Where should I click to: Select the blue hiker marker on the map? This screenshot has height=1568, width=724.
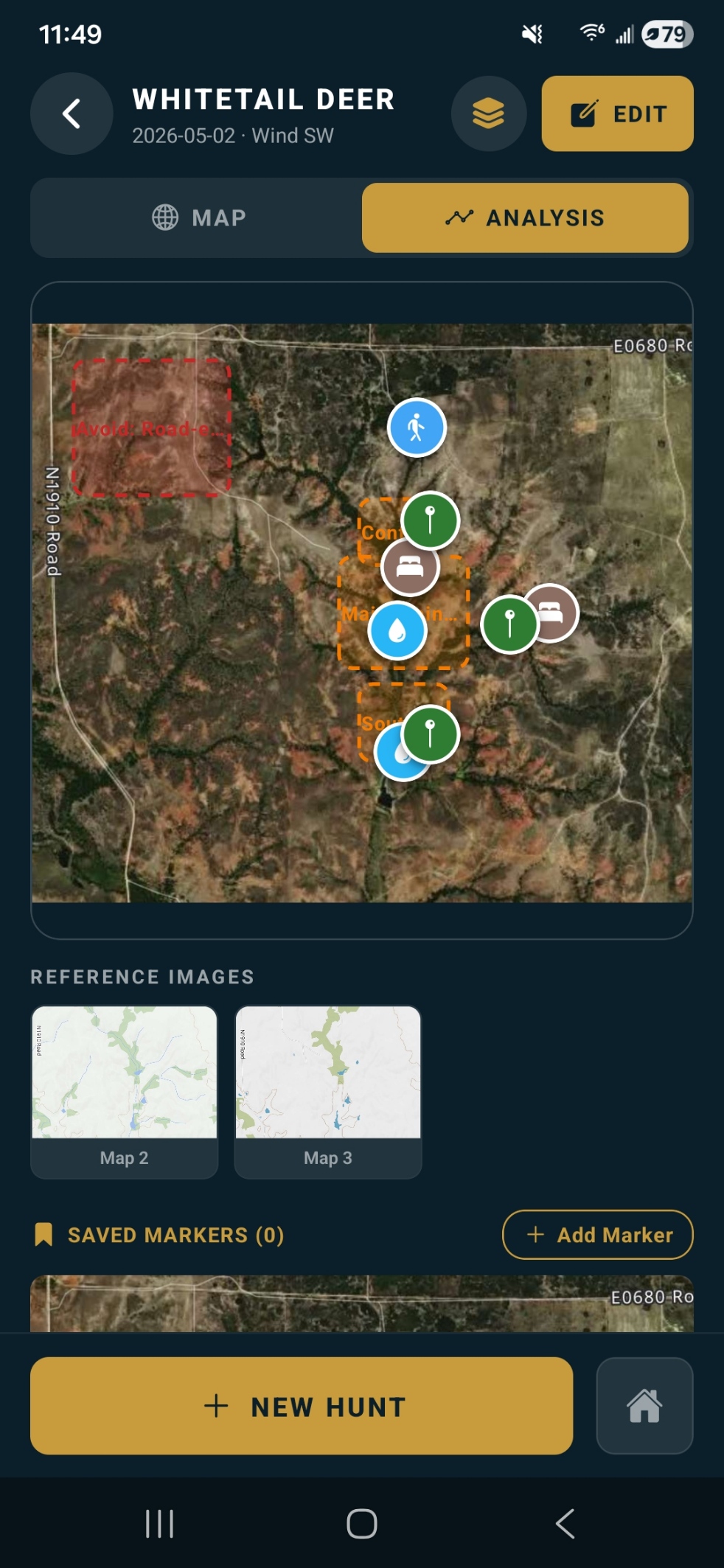pyautogui.click(x=417, y=428)
